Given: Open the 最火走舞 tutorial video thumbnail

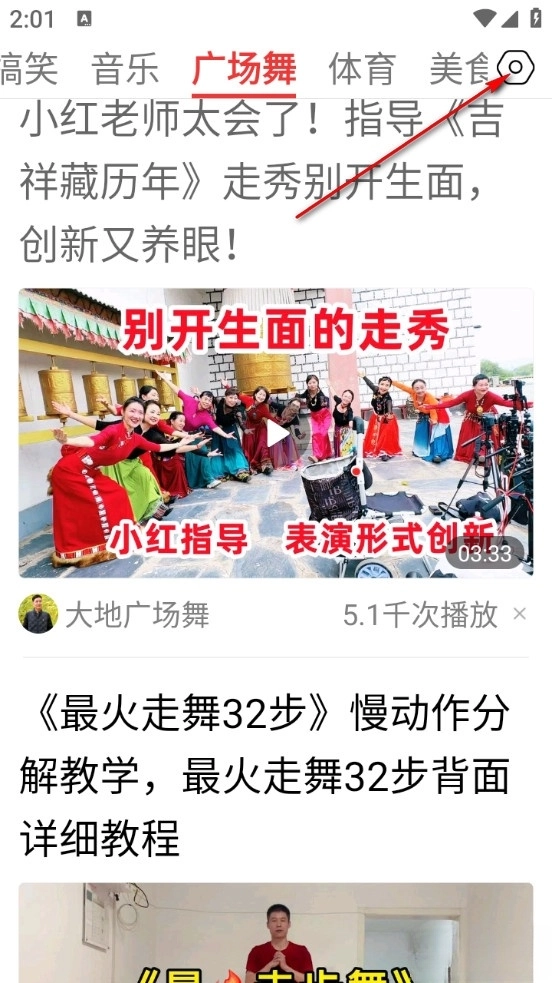Looking at the screenshot, I should tap(276, 933).
